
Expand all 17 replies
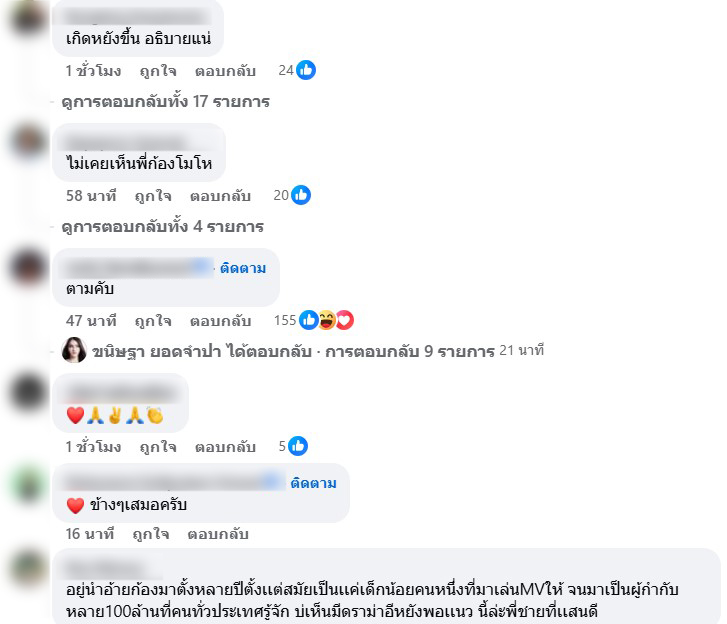(x=165, y=102)
